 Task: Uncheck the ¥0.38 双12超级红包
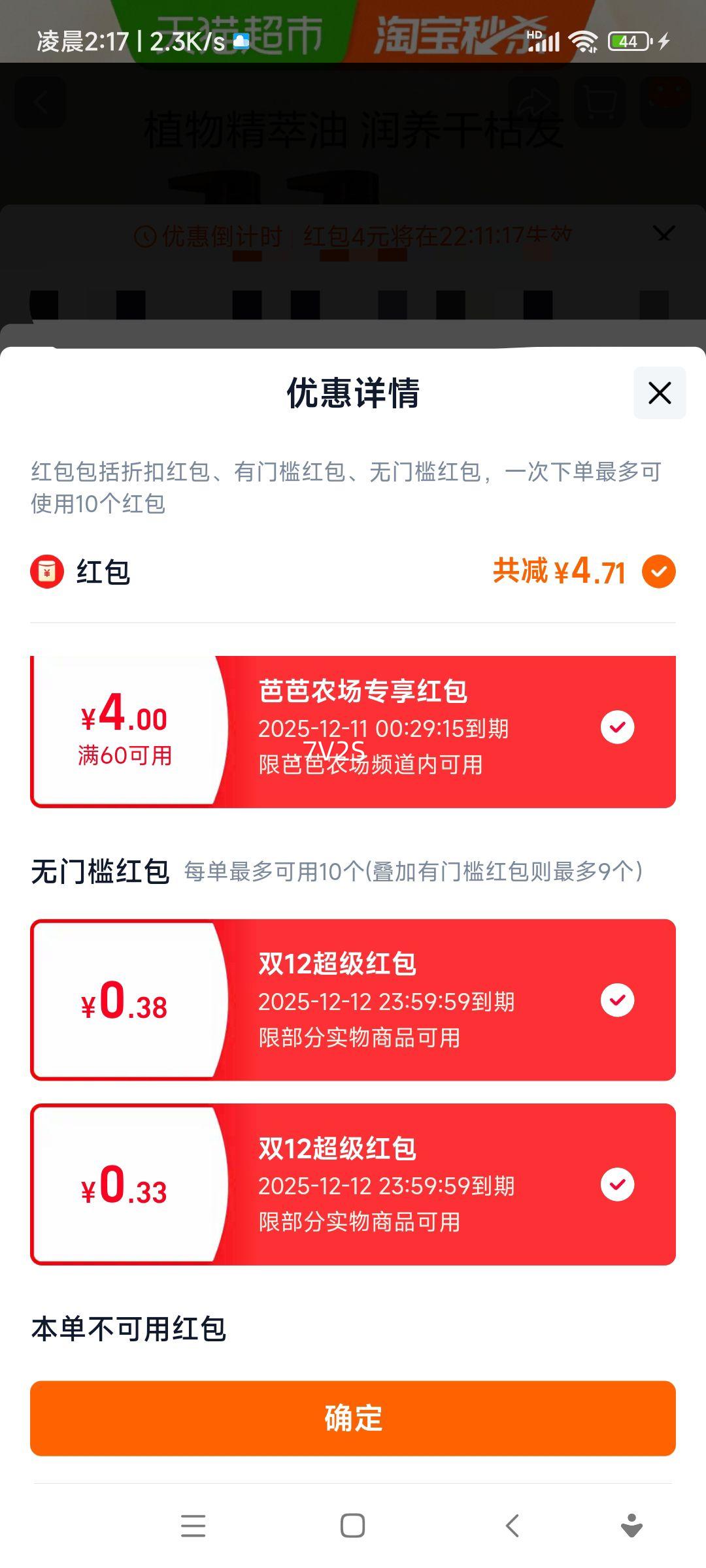coord(618,1000)
